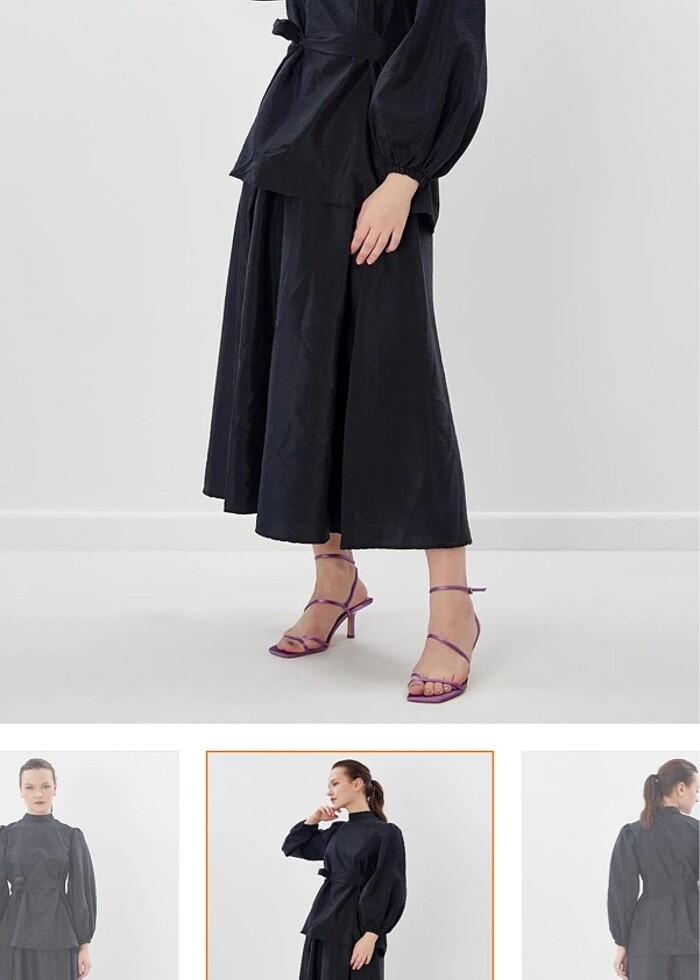Select the highlighted side-pose thumbnail
This screenshot has width=700, height=980.
click(x=350, y=866)
